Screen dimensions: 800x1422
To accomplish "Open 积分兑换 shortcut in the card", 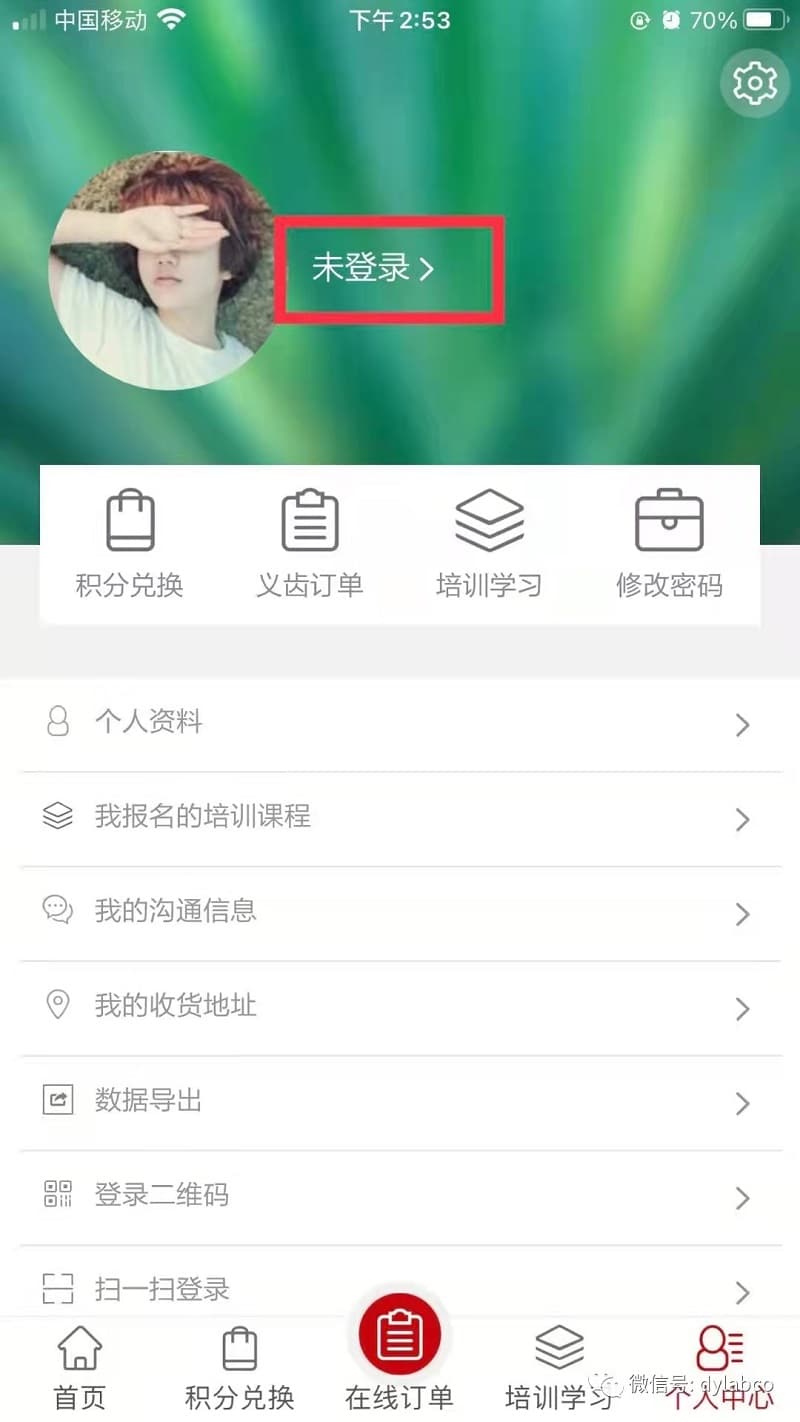I will coord(130,545).
